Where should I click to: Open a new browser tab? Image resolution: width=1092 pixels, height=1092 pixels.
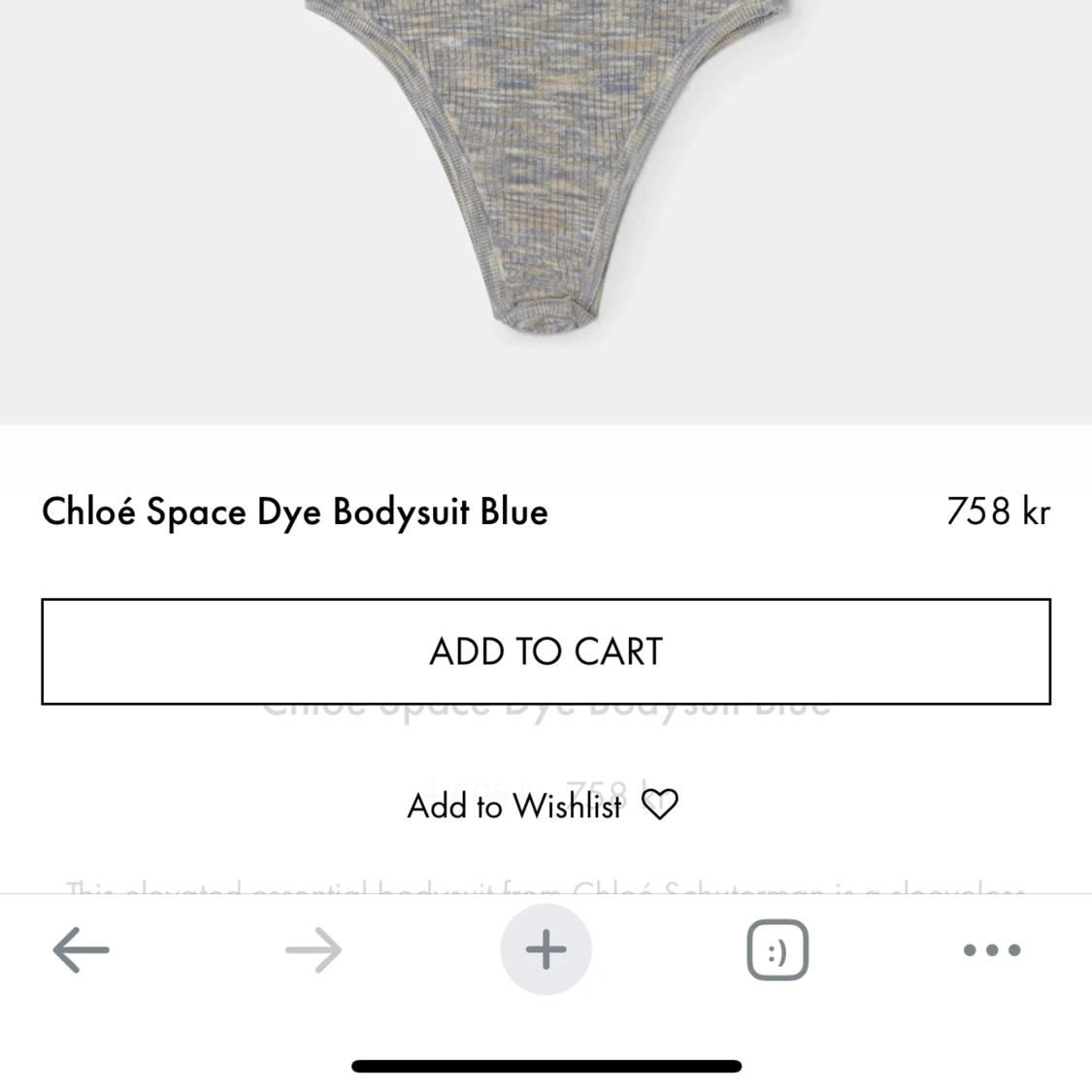(x=546, y=949)
